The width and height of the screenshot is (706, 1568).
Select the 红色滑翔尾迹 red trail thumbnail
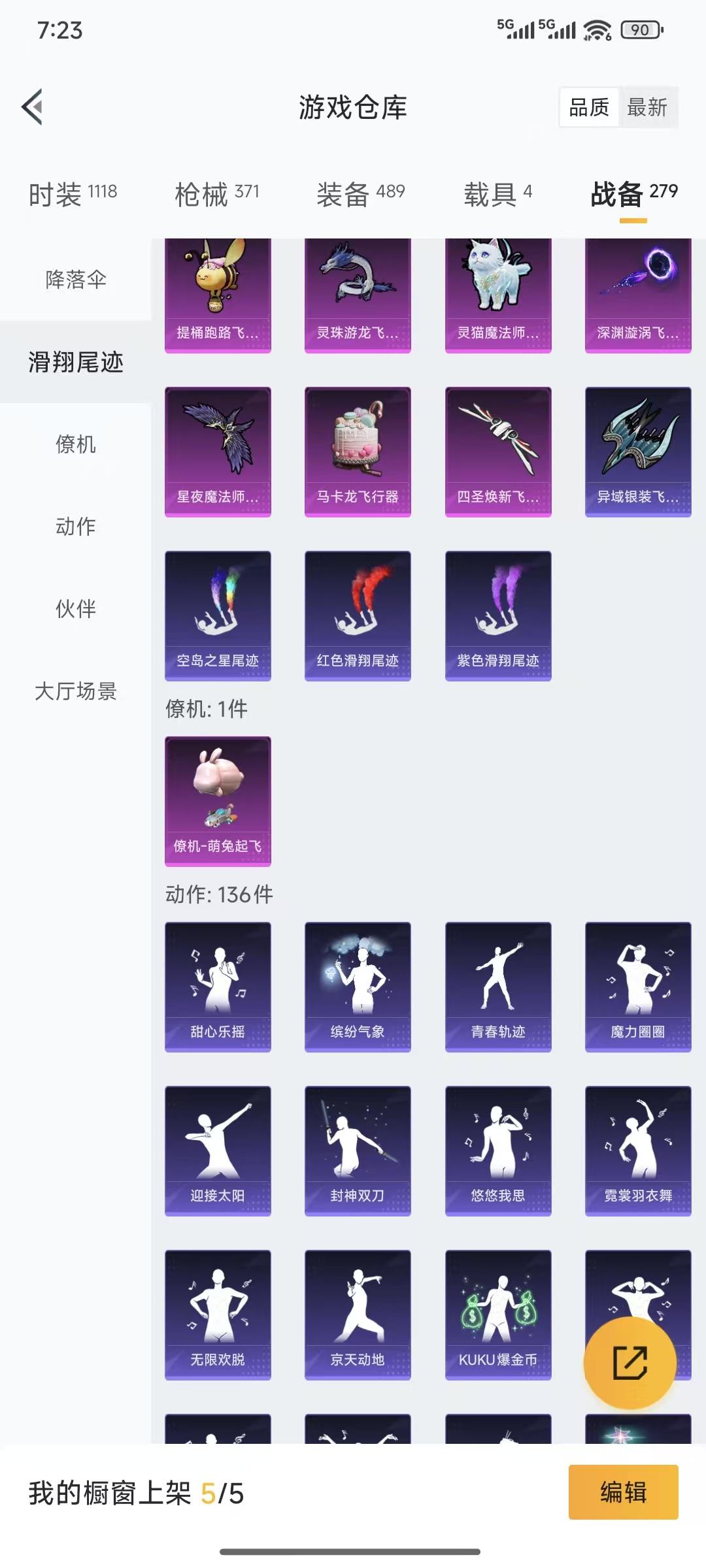(358, 614)
